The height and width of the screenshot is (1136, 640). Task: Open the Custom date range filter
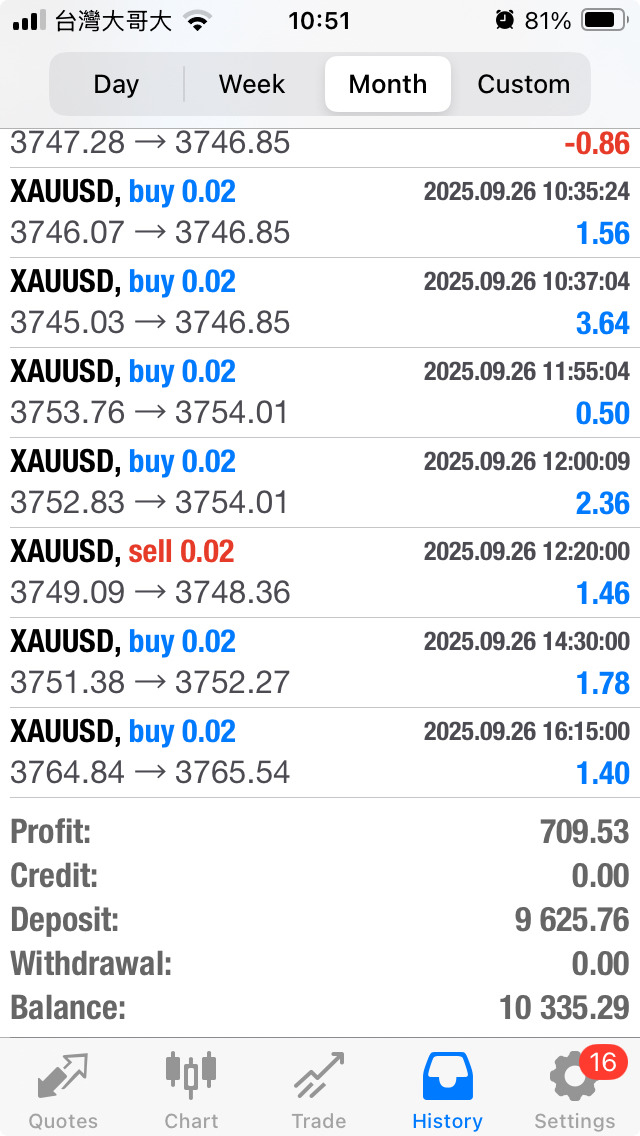523,84
